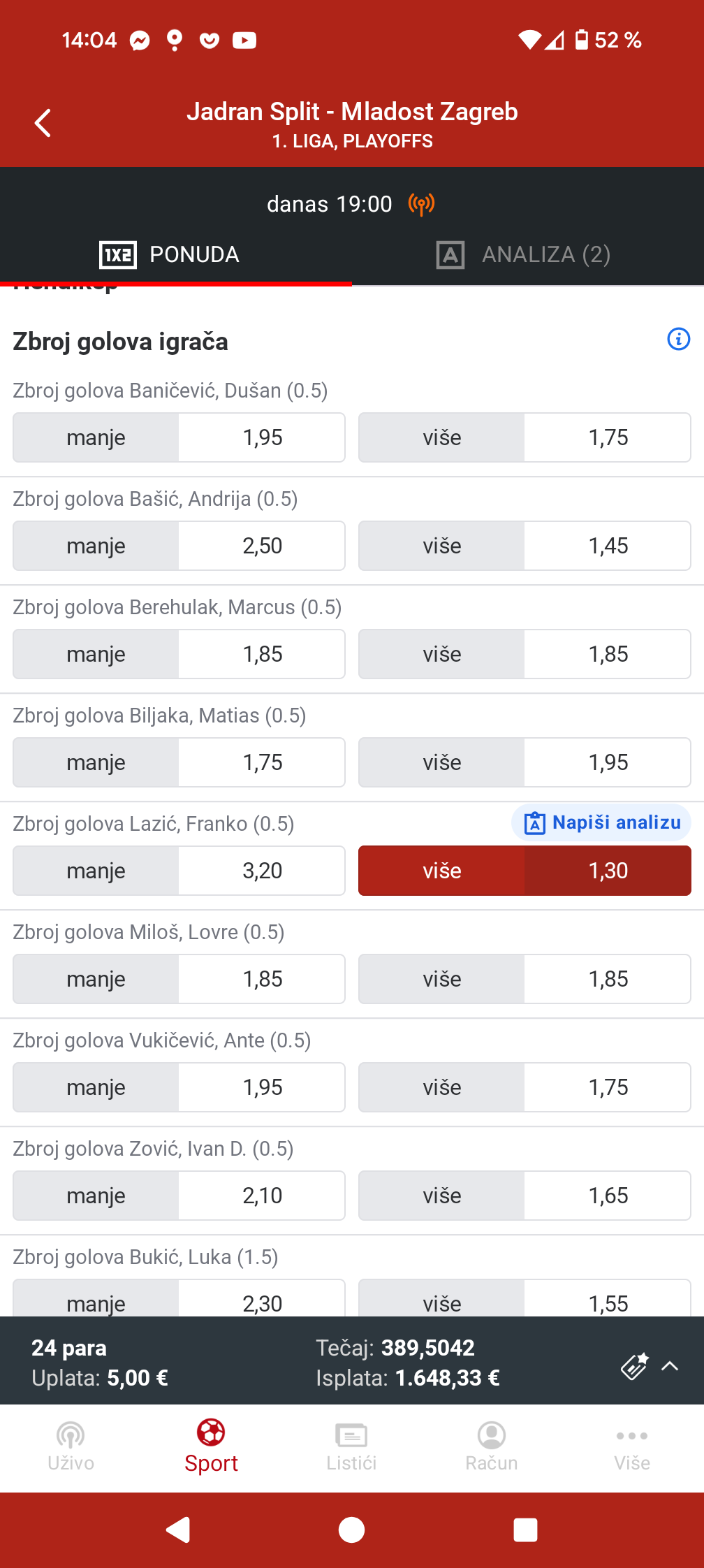Select manje 1,95 for Baničević, Dušan
704x1568 pixels.
click(x=179, y=437)
